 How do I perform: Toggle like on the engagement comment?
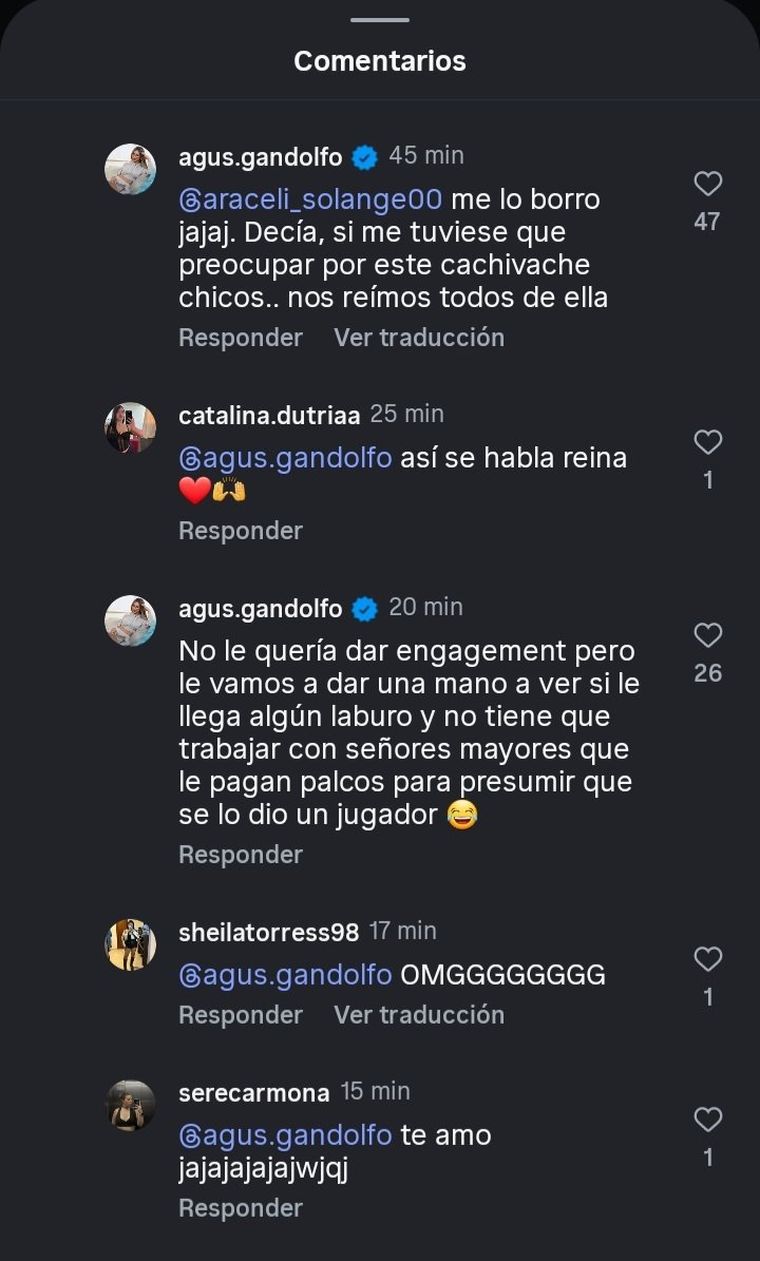pyautogui.click(x=709, y=635)
